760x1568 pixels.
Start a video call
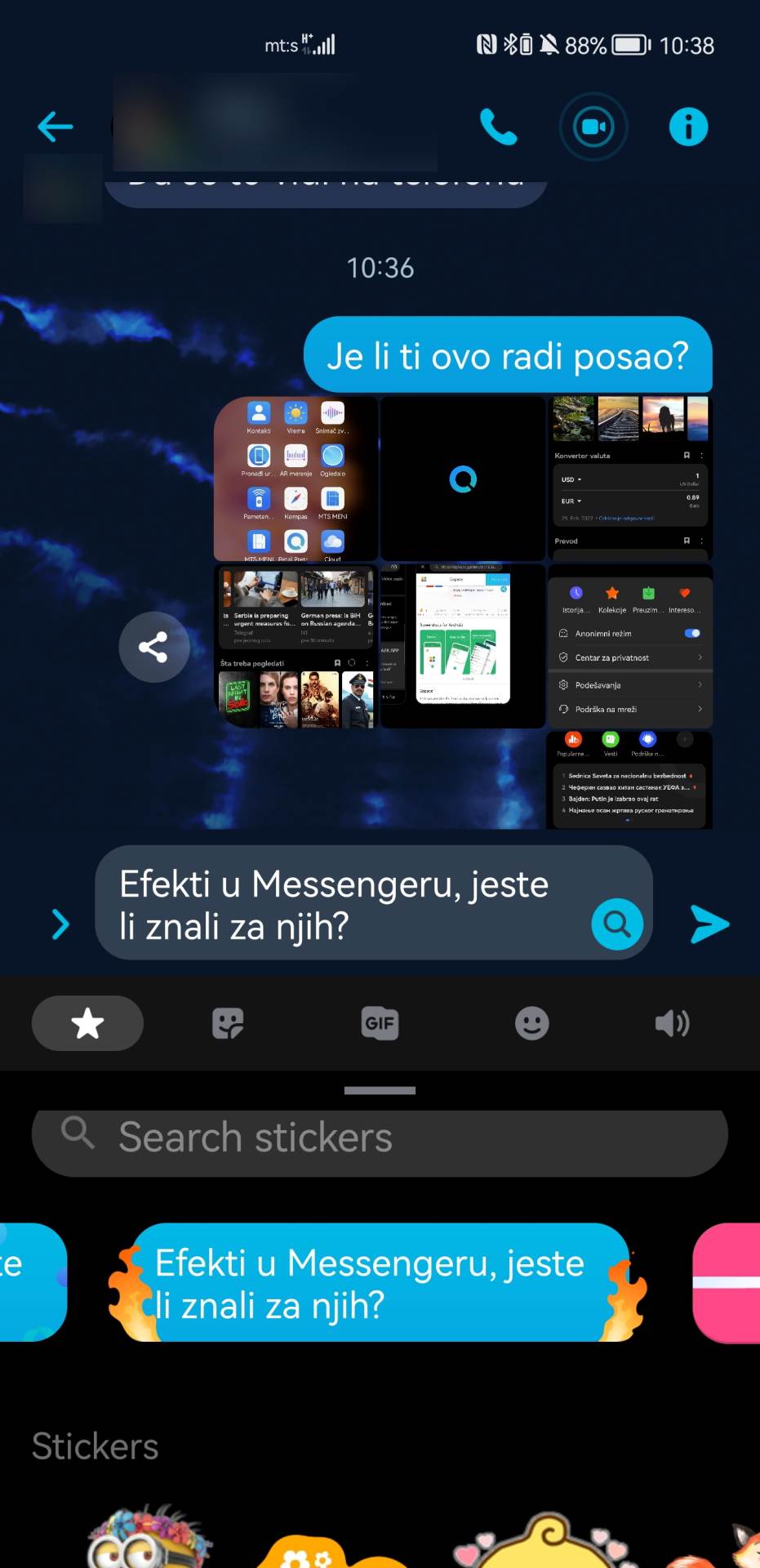593,126
